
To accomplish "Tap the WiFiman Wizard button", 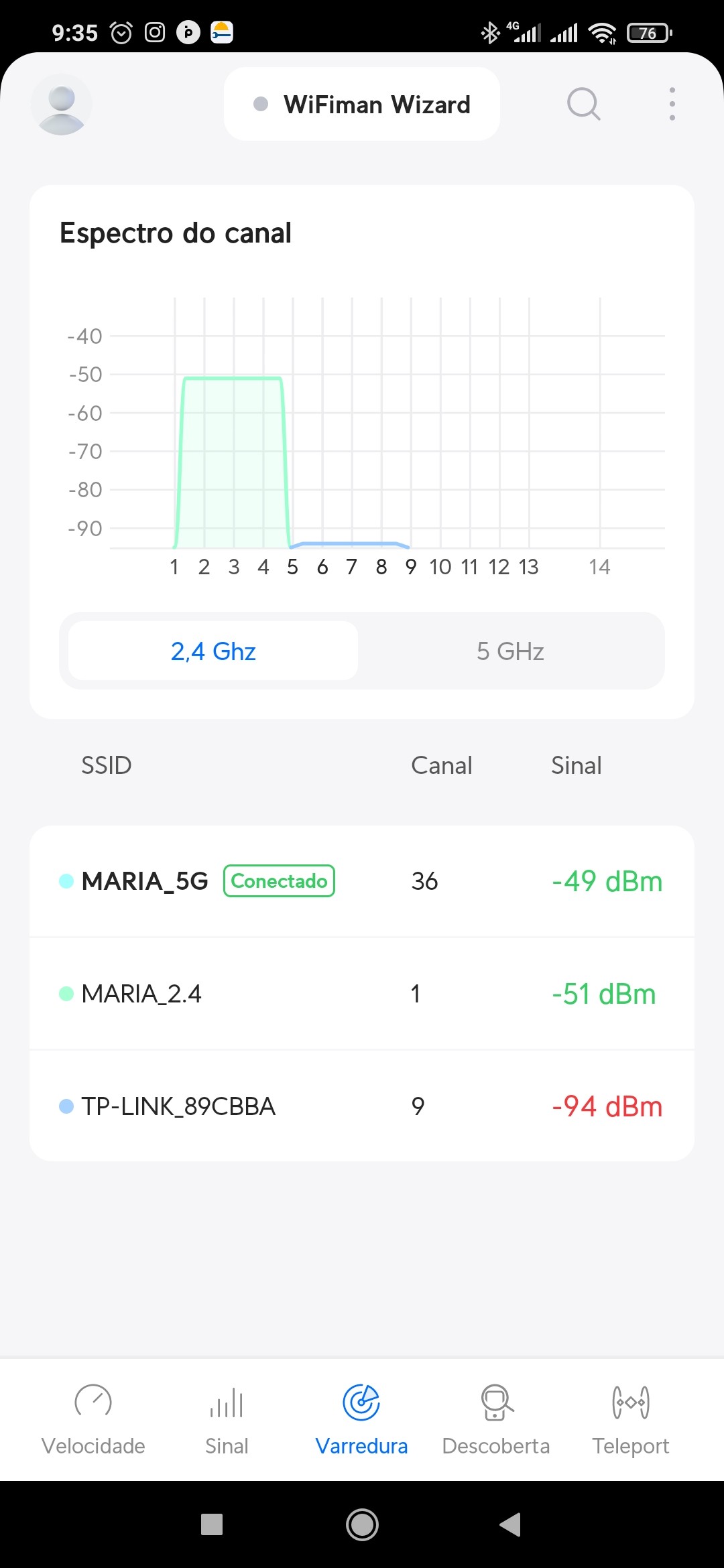I will [x=362, y=105].
